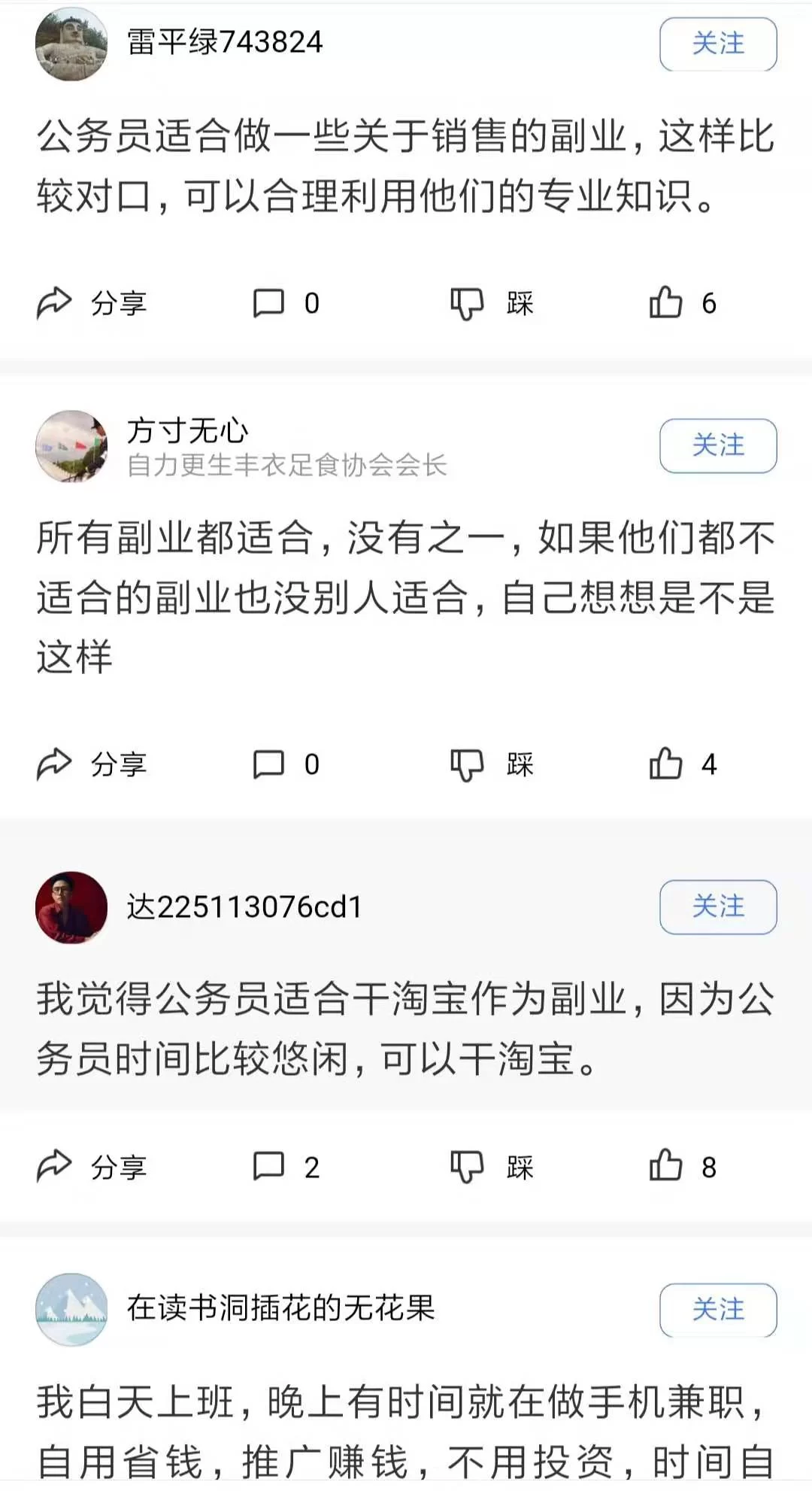Dislike 方寸无心's answer

pos(490,764)
